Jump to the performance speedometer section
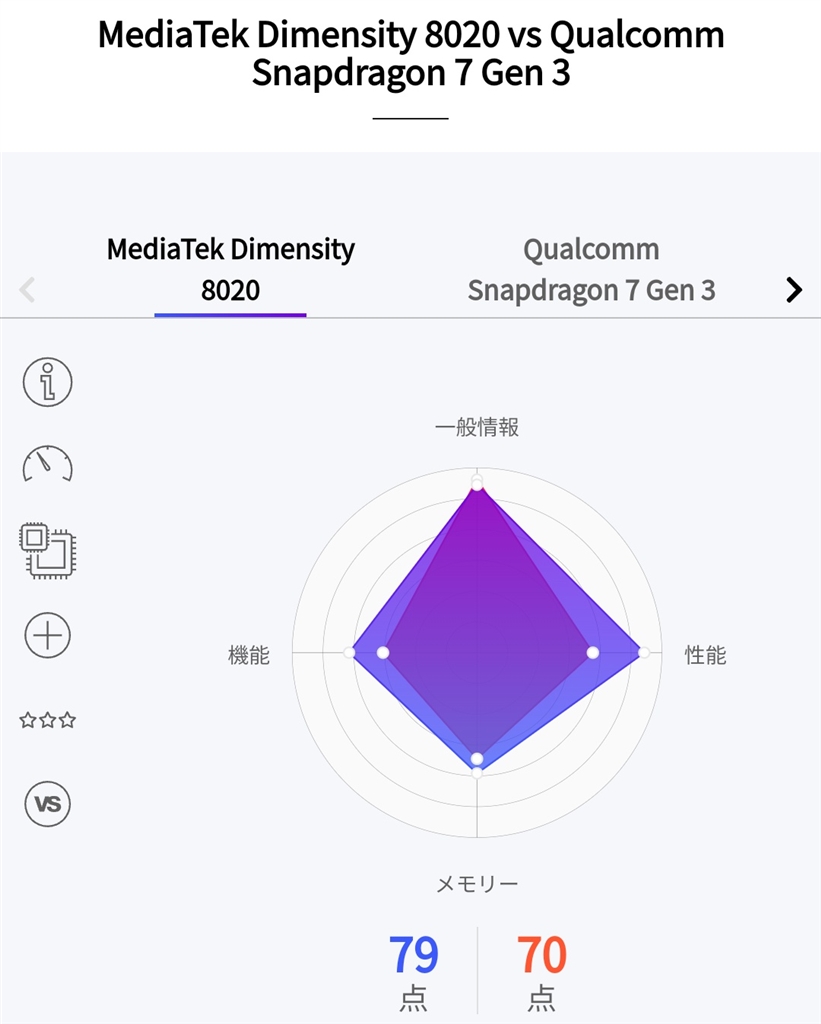This screenshot has height=1024, width=821. (x=47, y=465)
